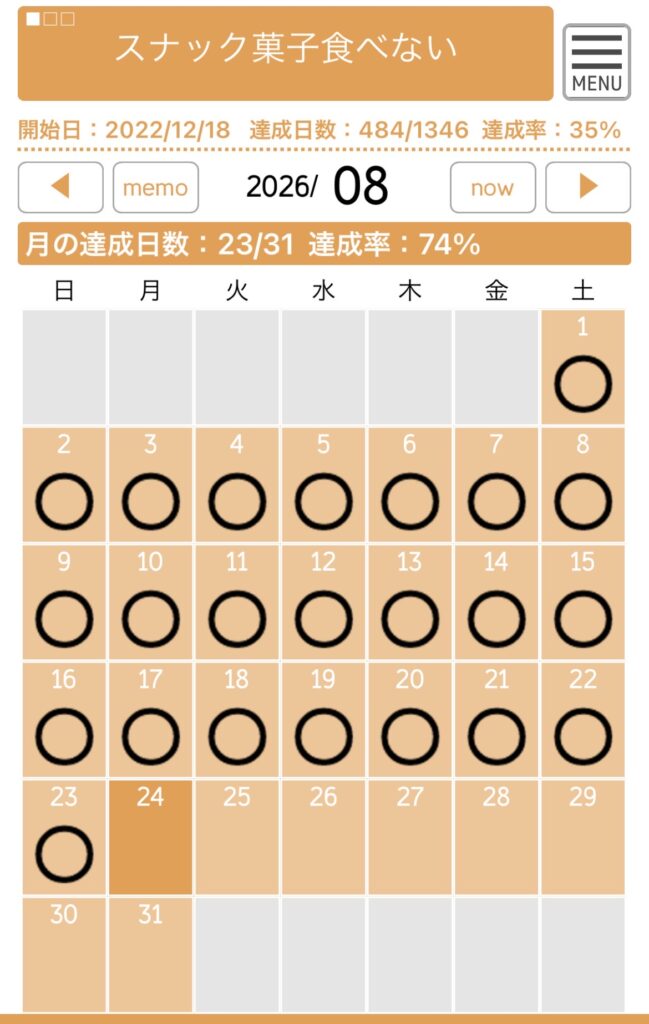Viewport: 649px width, 1024px height.
Task: Tap day 10 cell
Action: (x=150, y=602)
